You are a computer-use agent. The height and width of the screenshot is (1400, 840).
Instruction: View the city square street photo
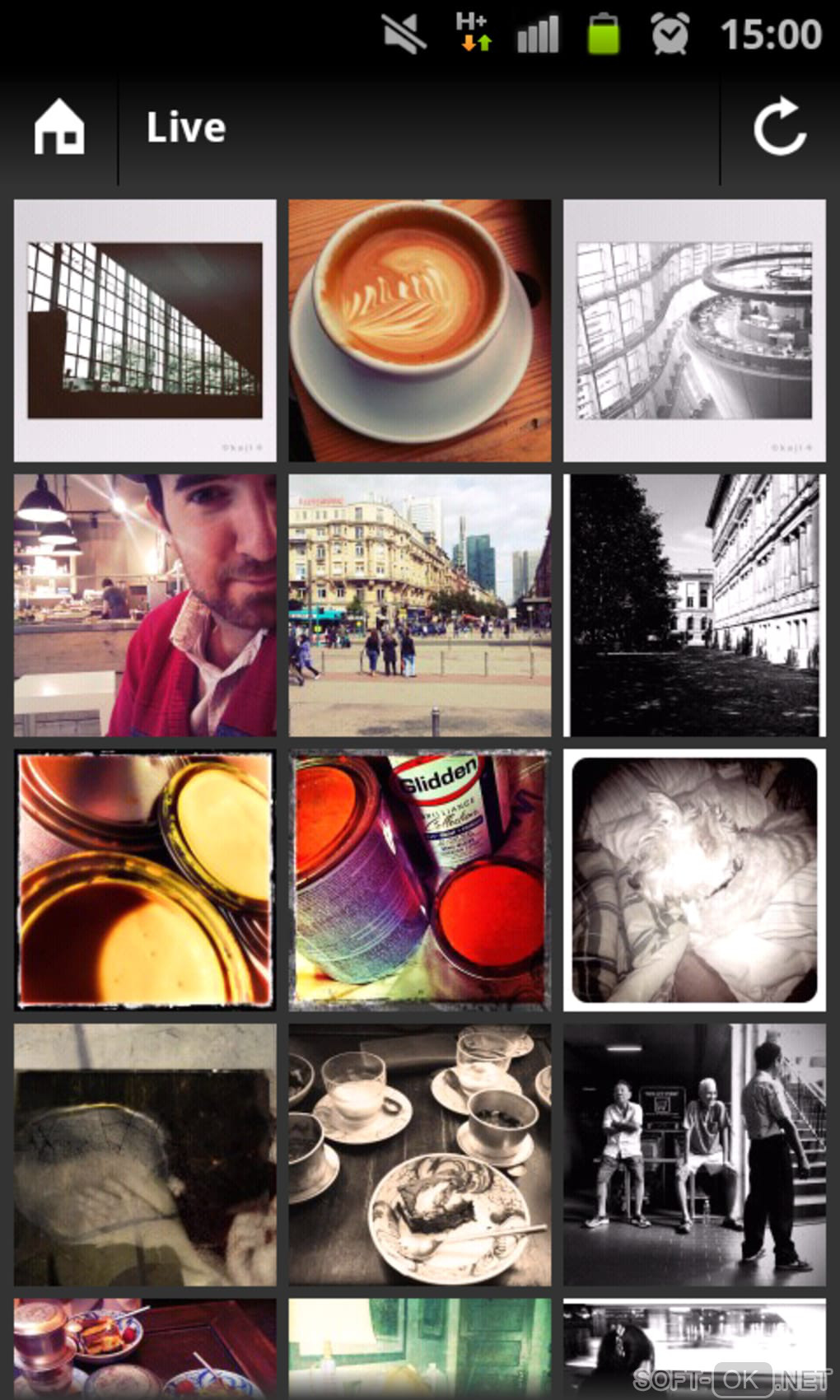[x=420, y=605]
